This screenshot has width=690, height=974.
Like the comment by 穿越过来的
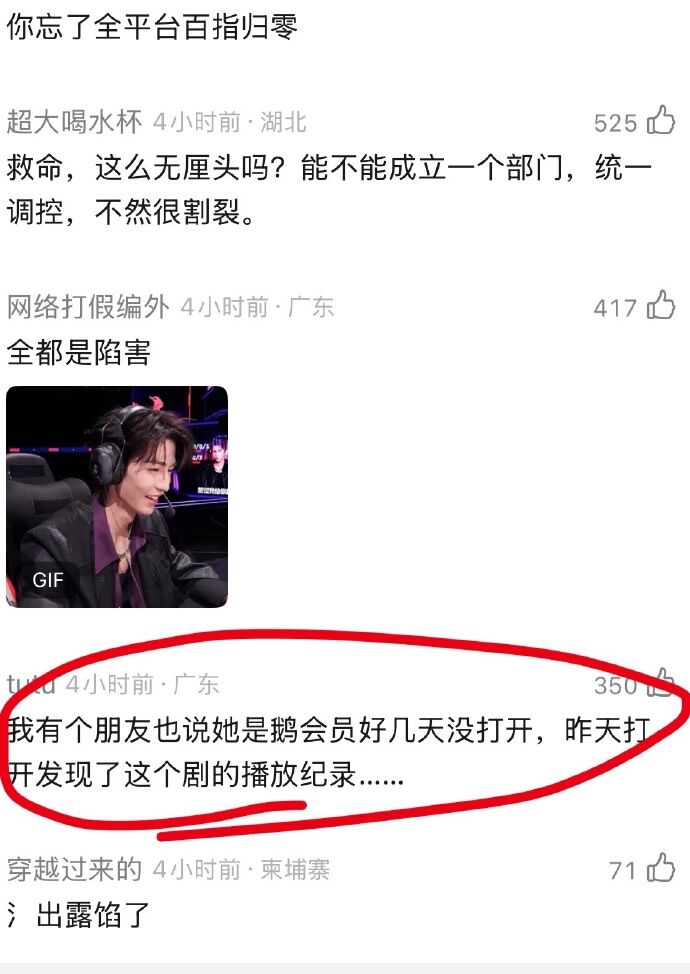coord(661,869)
